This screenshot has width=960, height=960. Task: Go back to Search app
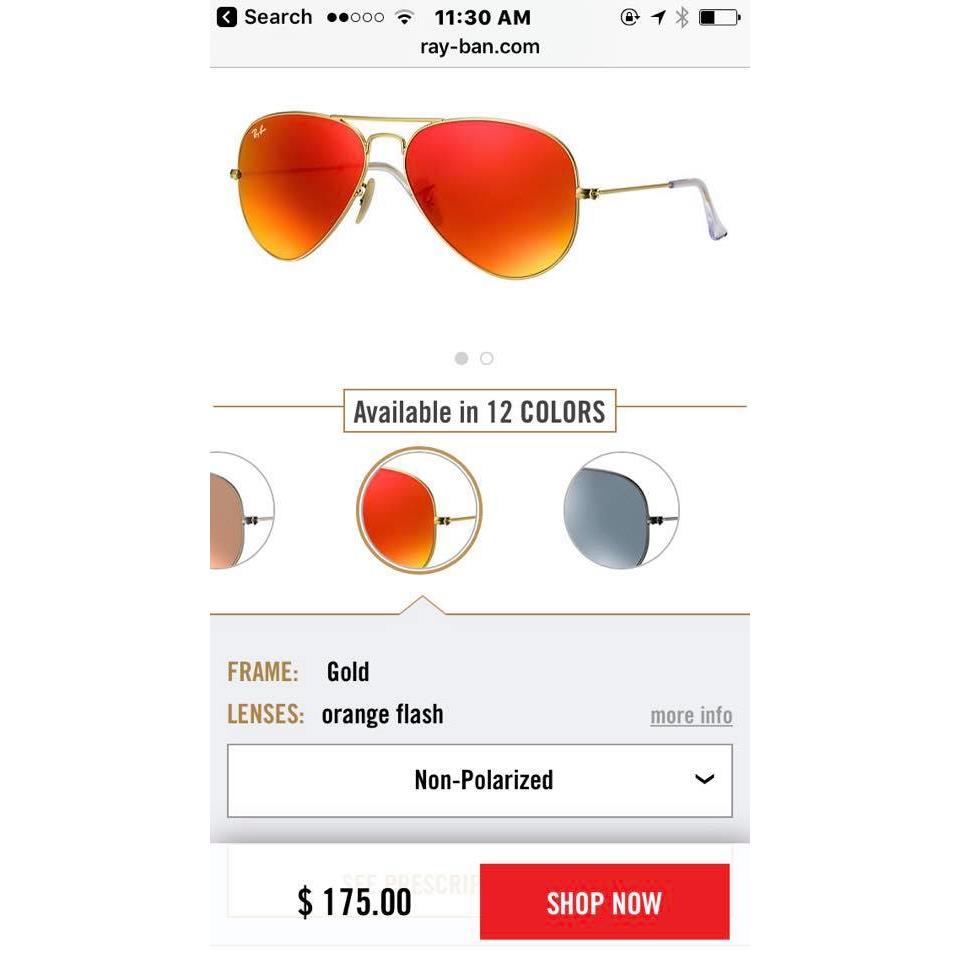(x=264, y=17)
